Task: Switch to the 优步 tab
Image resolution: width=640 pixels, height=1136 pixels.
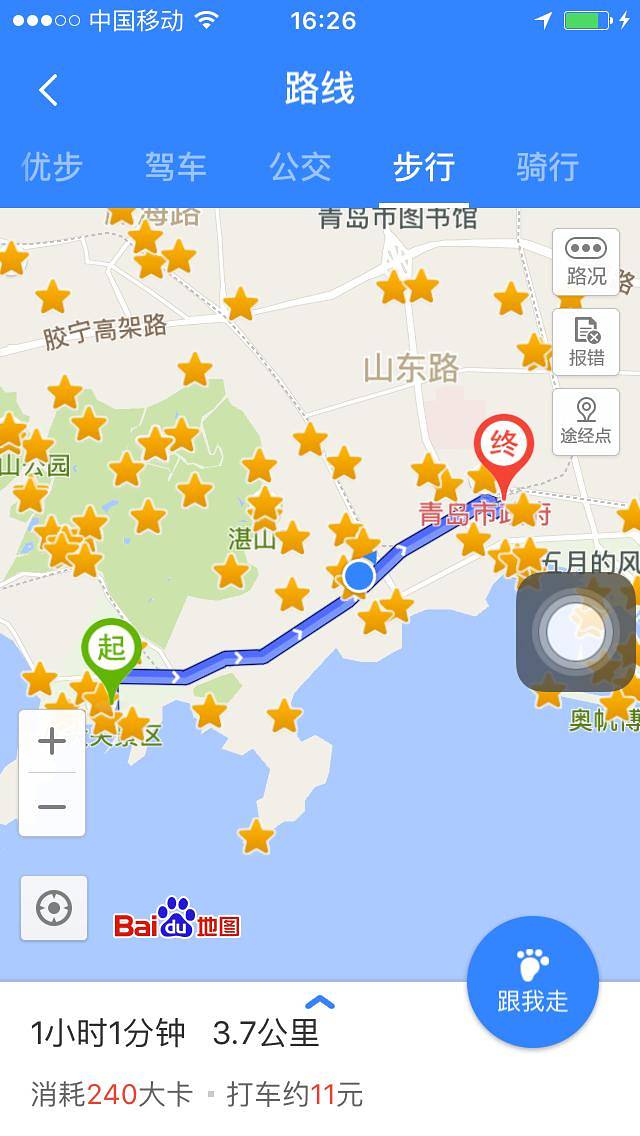Action: [52, 166]
